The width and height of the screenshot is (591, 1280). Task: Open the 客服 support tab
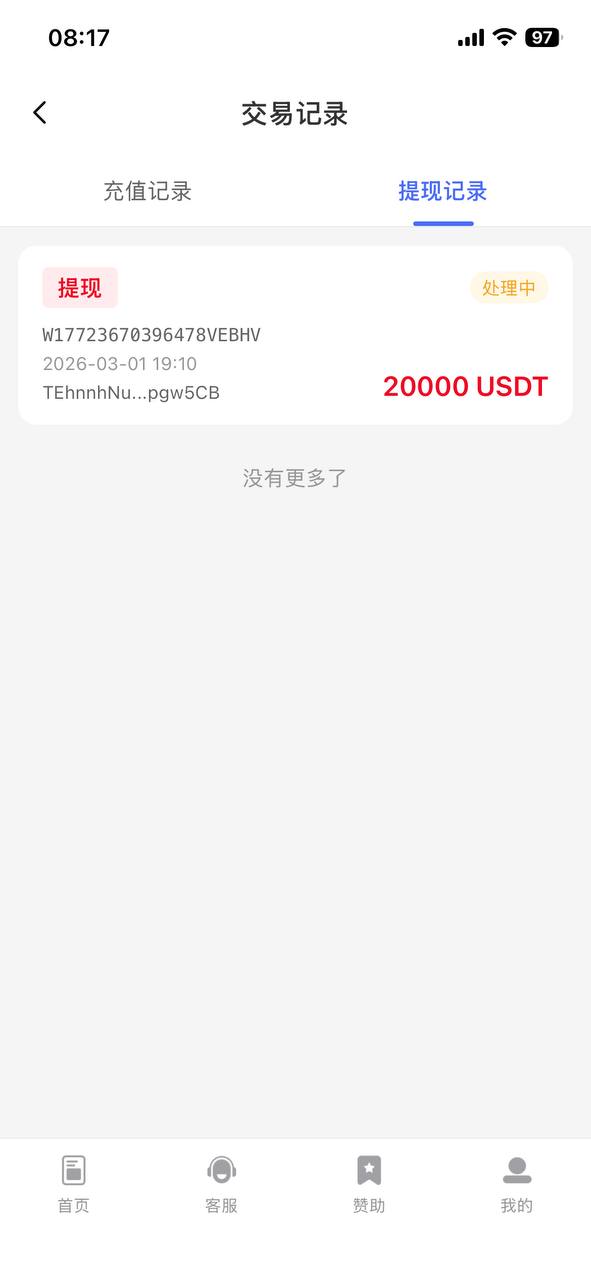[x=221, y=1184]
